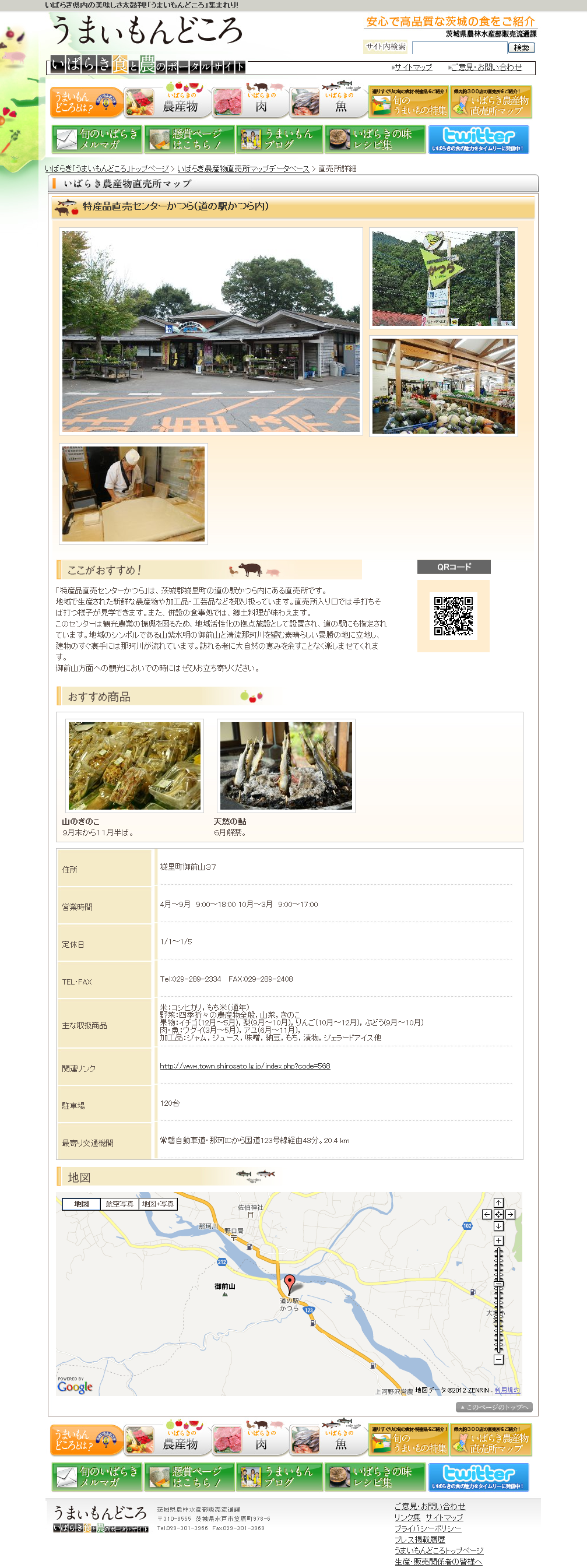Open ご意見・お問い合わせ link in header
The height and width of the screenshot is (1568, 587).
[x=486, y=67]
